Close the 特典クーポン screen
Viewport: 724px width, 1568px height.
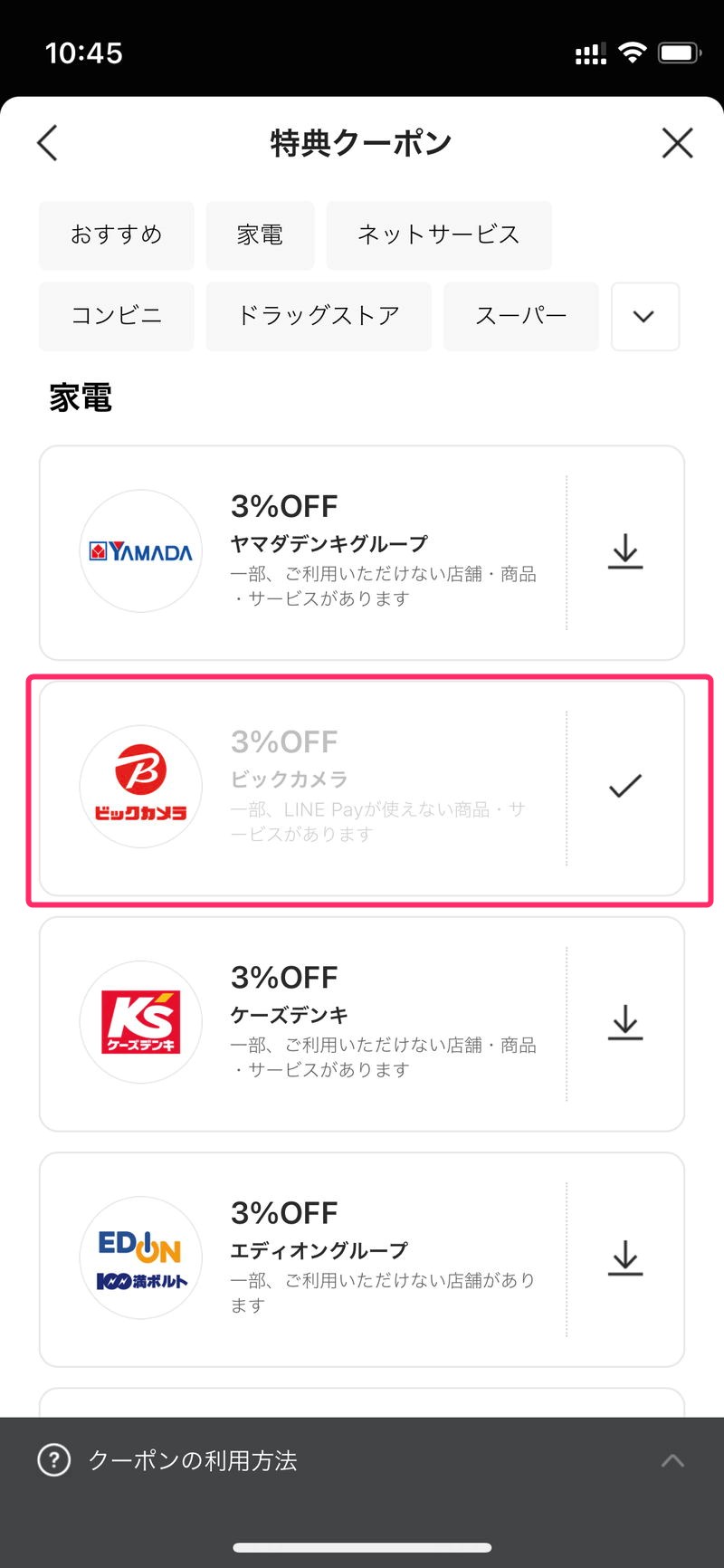pyautogui.click(x=677, y=143)
